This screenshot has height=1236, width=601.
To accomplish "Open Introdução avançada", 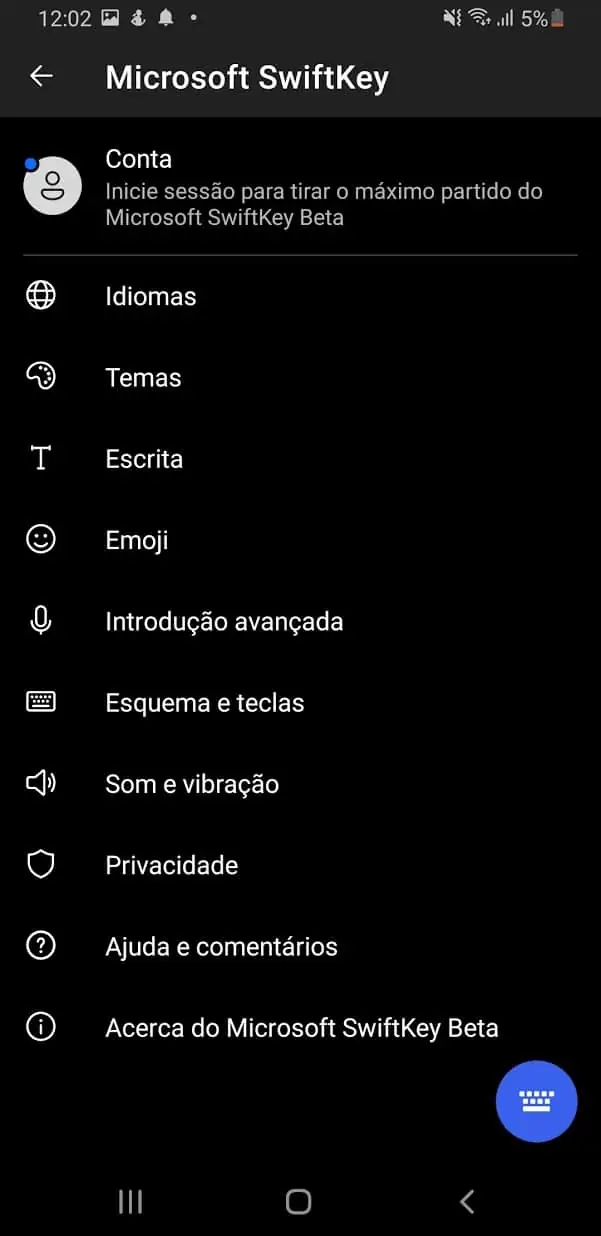I will (300, 621).
